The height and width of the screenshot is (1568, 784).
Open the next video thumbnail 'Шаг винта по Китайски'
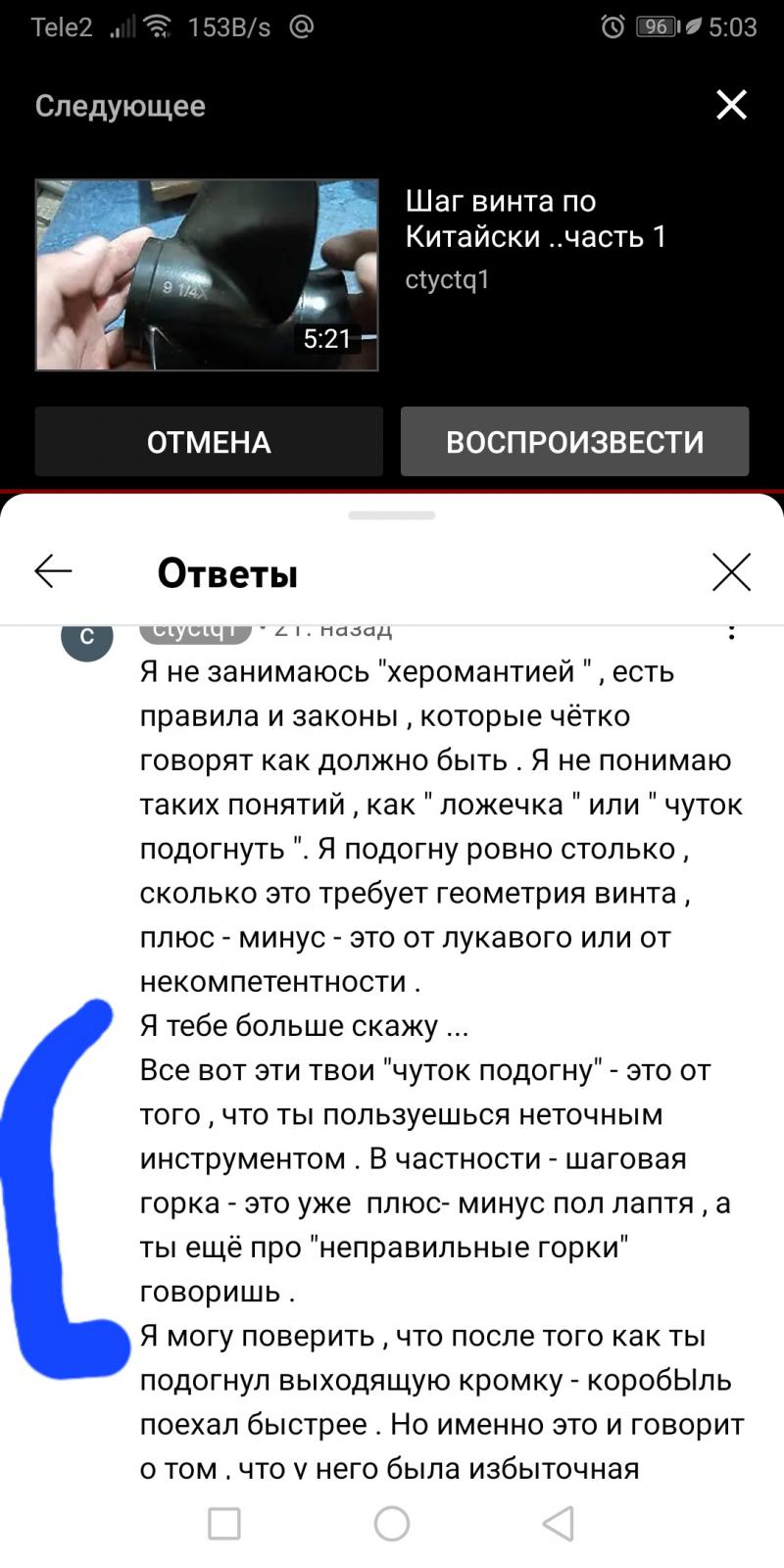(x=207, y=274)
